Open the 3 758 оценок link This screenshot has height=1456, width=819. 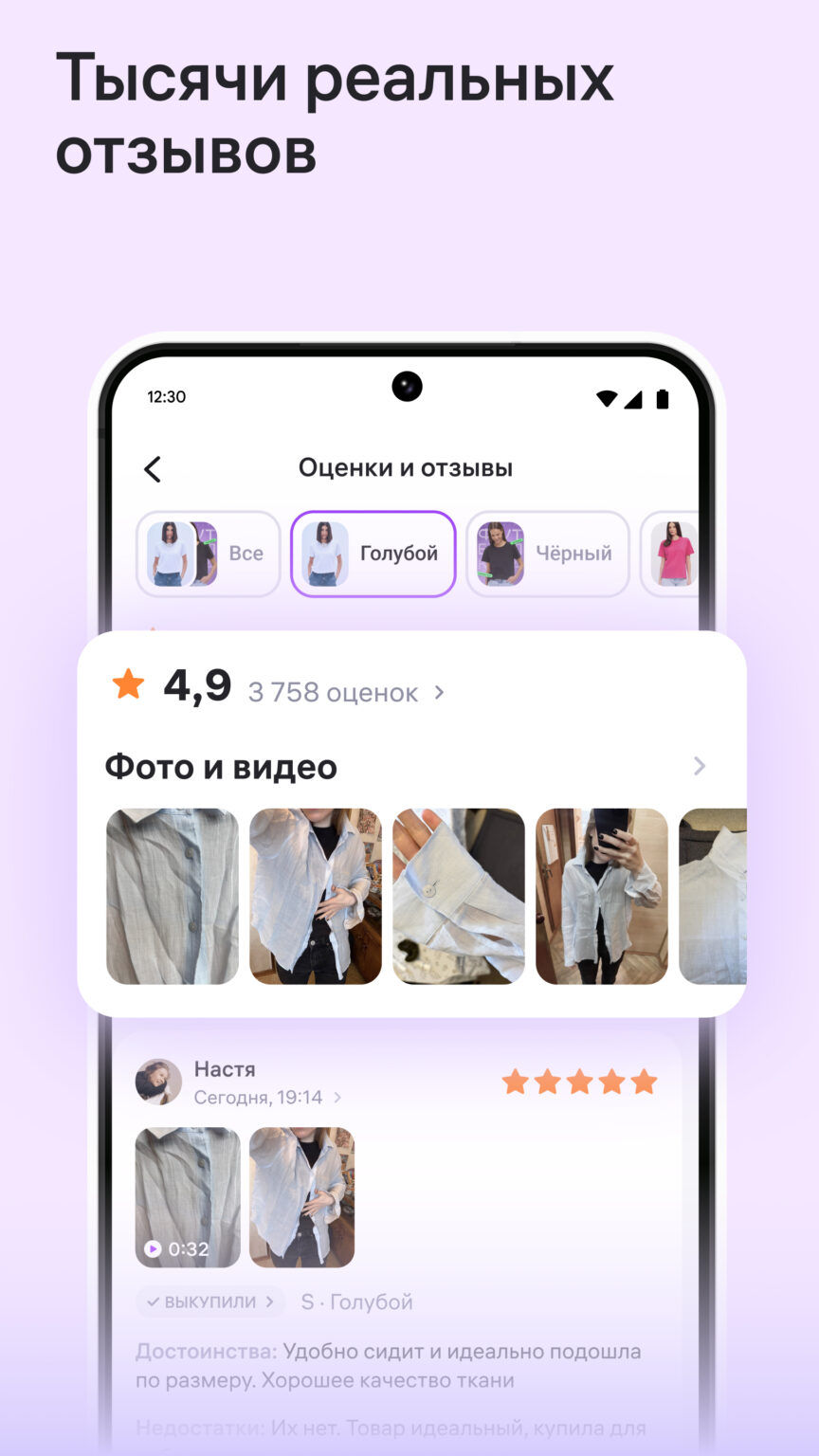[331, 692]
